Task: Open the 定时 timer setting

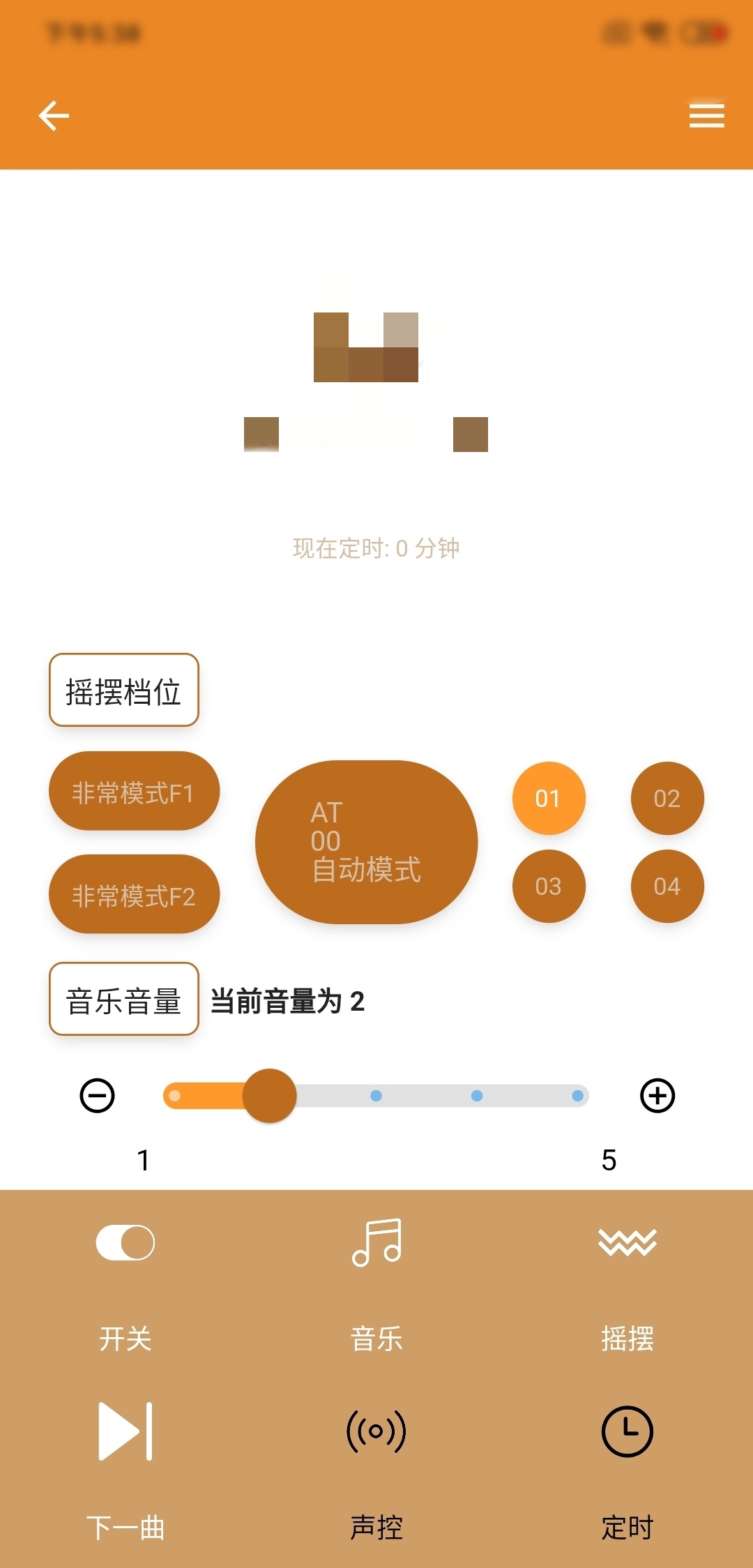Action: 627,1431
